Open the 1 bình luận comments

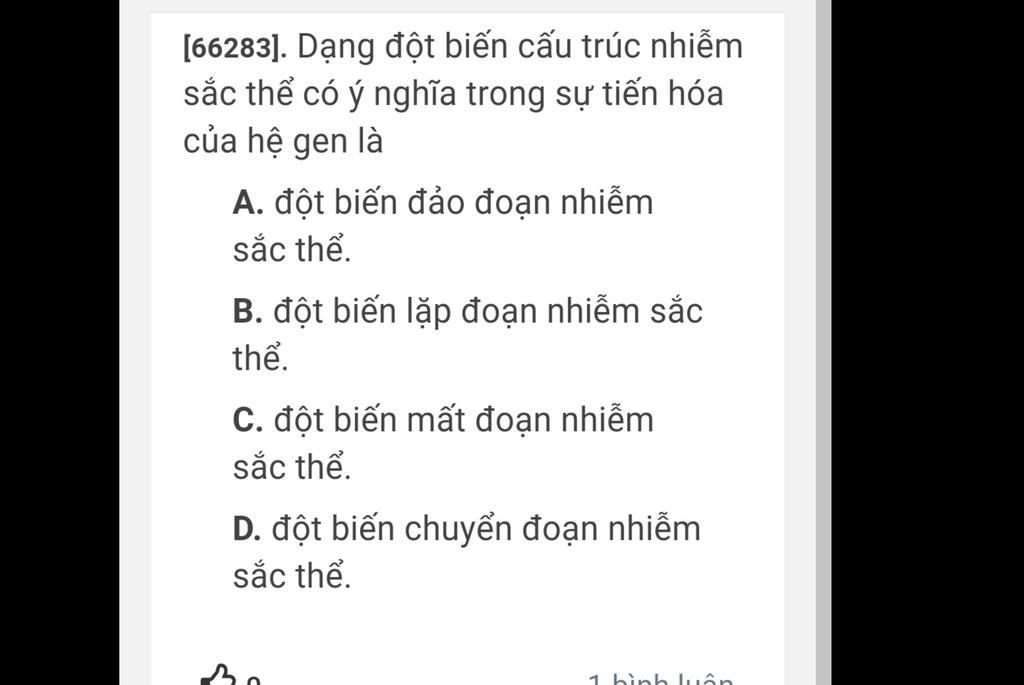662,680
